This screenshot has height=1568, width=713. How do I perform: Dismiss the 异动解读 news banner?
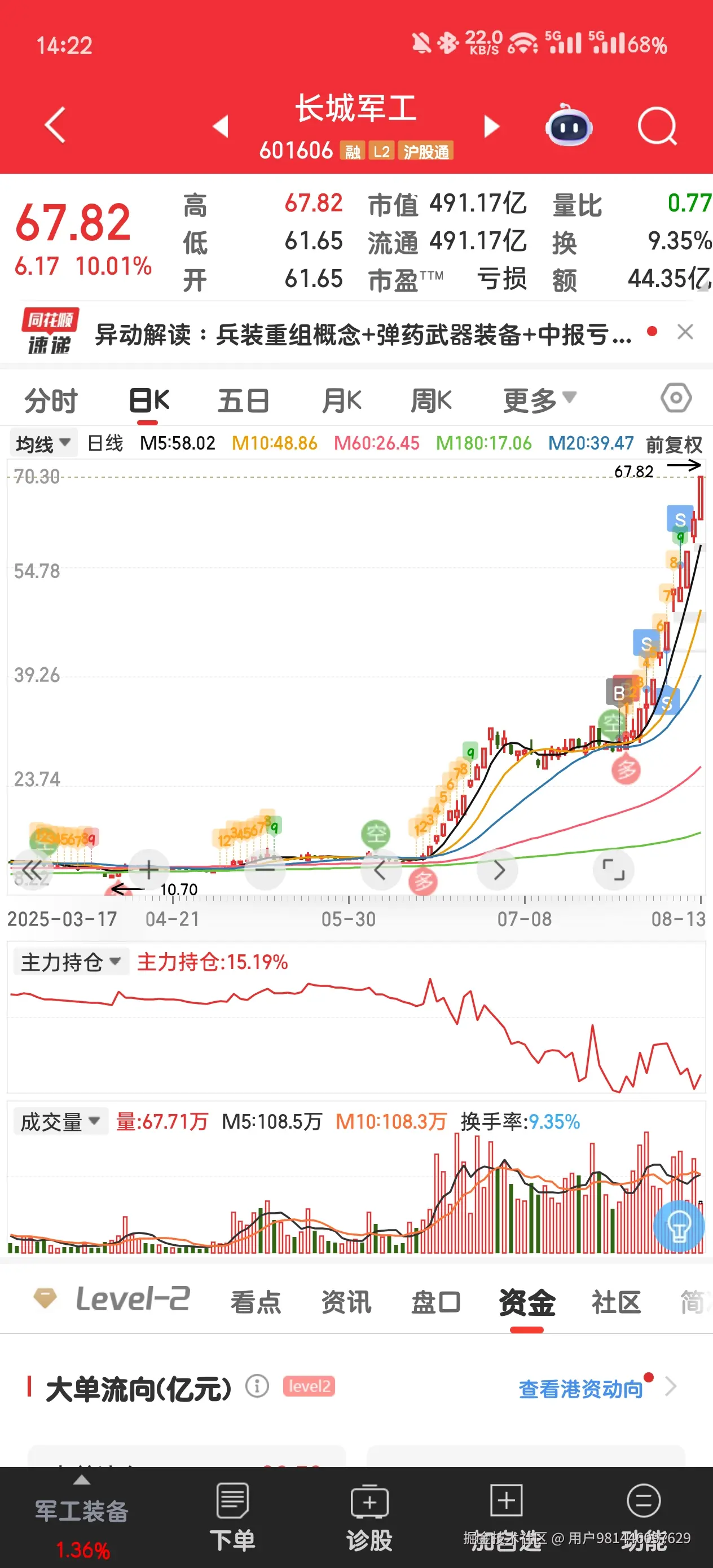[x=685, y=332]
